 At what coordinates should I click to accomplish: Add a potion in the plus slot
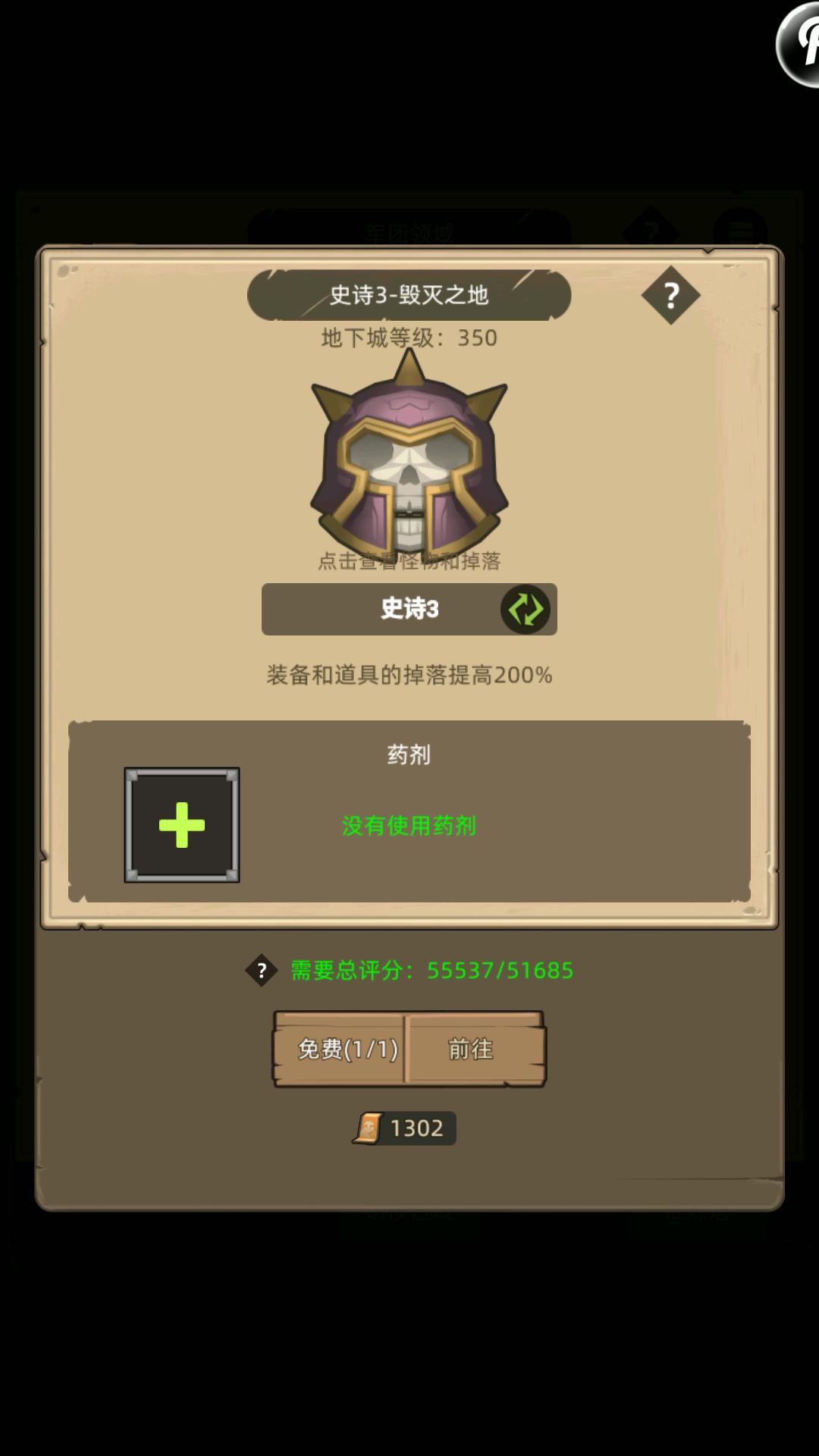[x=182, y=825]
